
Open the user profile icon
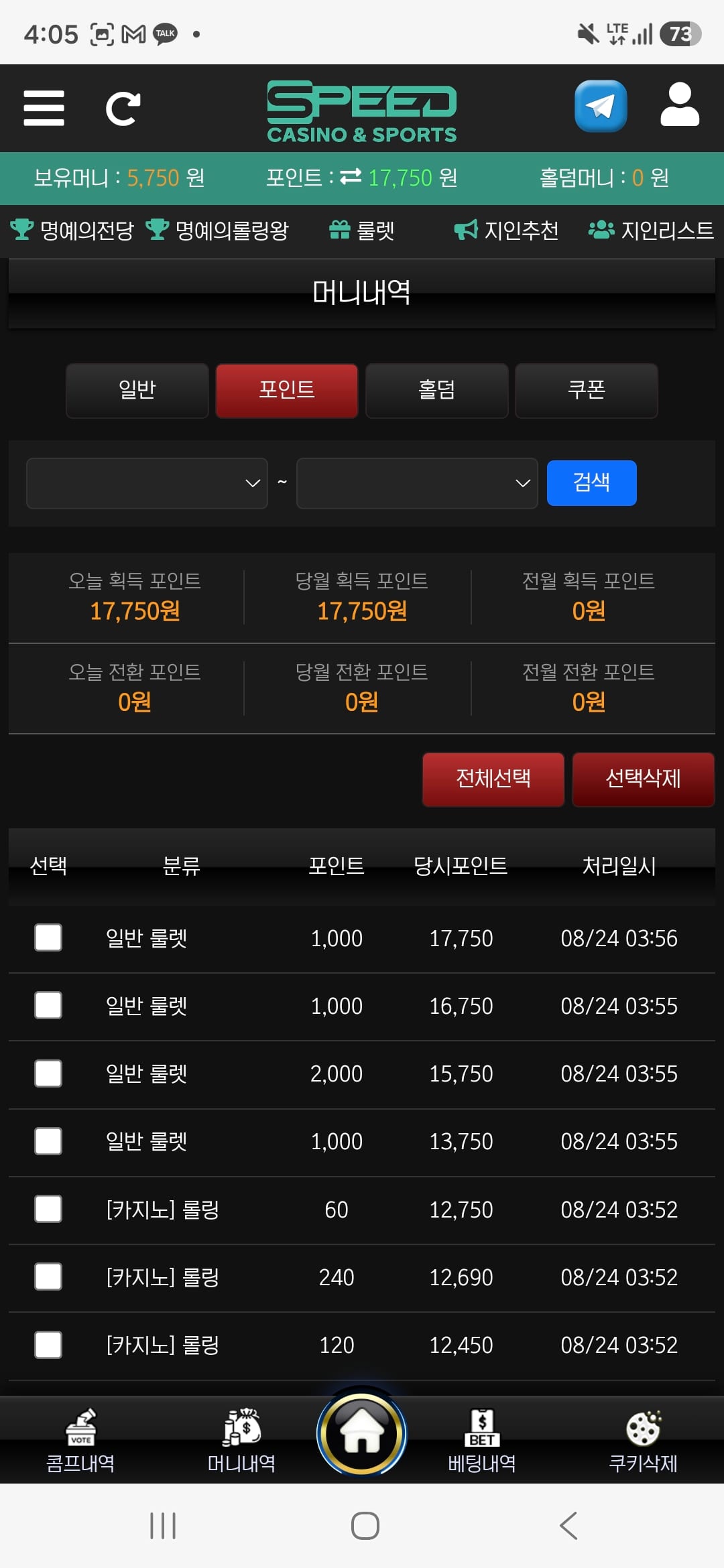tap(680, 105)
